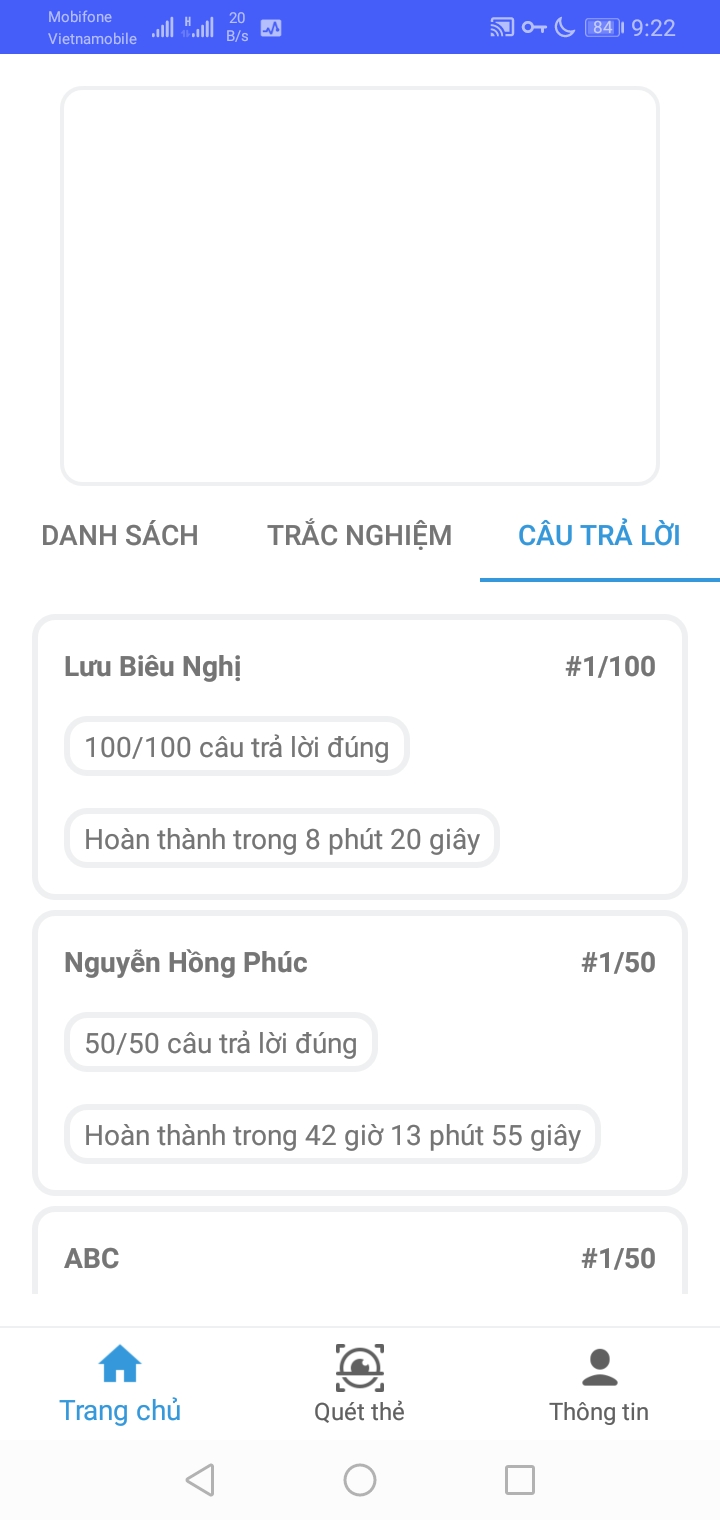Tap the CÂU TRẢ LỜI tab
Image resolution: width=720 pixels, height=1520 pixels.
click(x=599, y=536)
